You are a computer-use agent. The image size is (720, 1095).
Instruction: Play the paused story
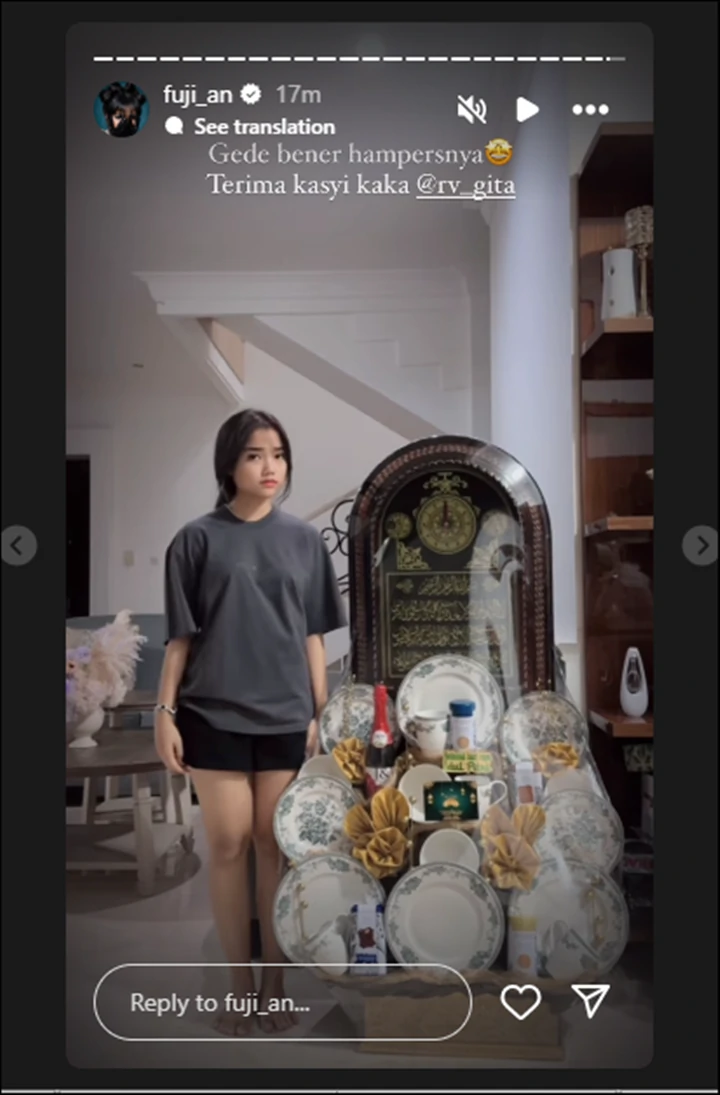tap(528, 109)
